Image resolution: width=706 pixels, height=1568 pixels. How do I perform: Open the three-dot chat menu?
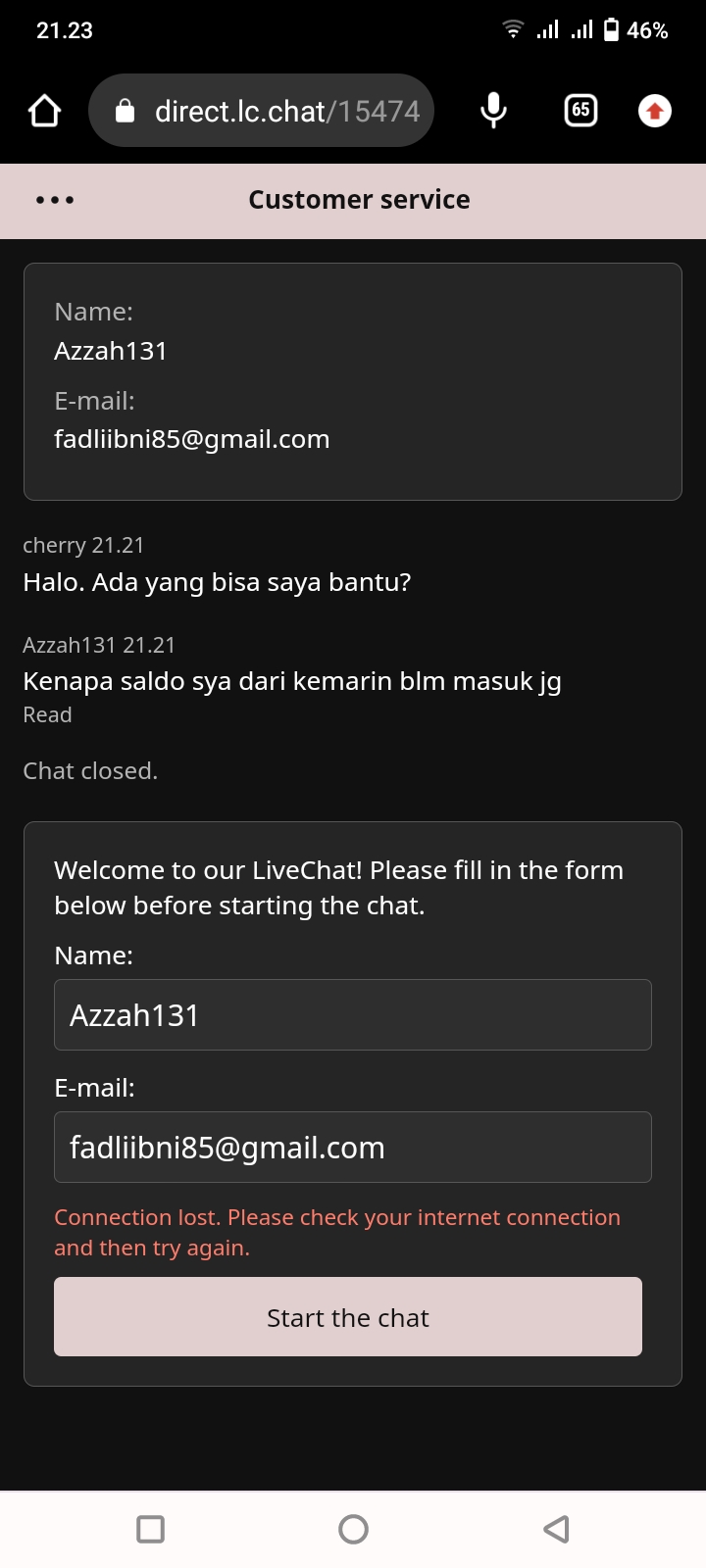click(x=55, y=200)
